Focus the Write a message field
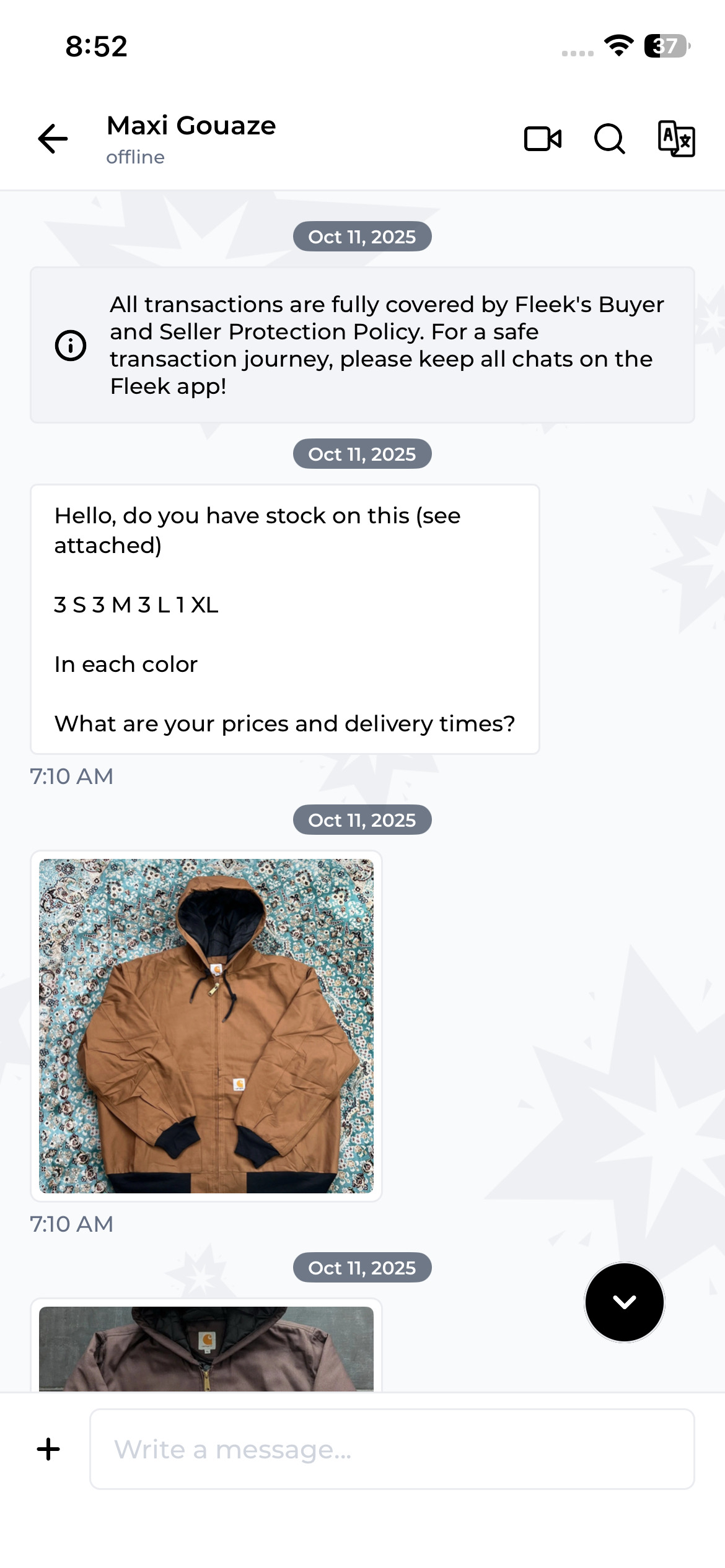 392,1449
